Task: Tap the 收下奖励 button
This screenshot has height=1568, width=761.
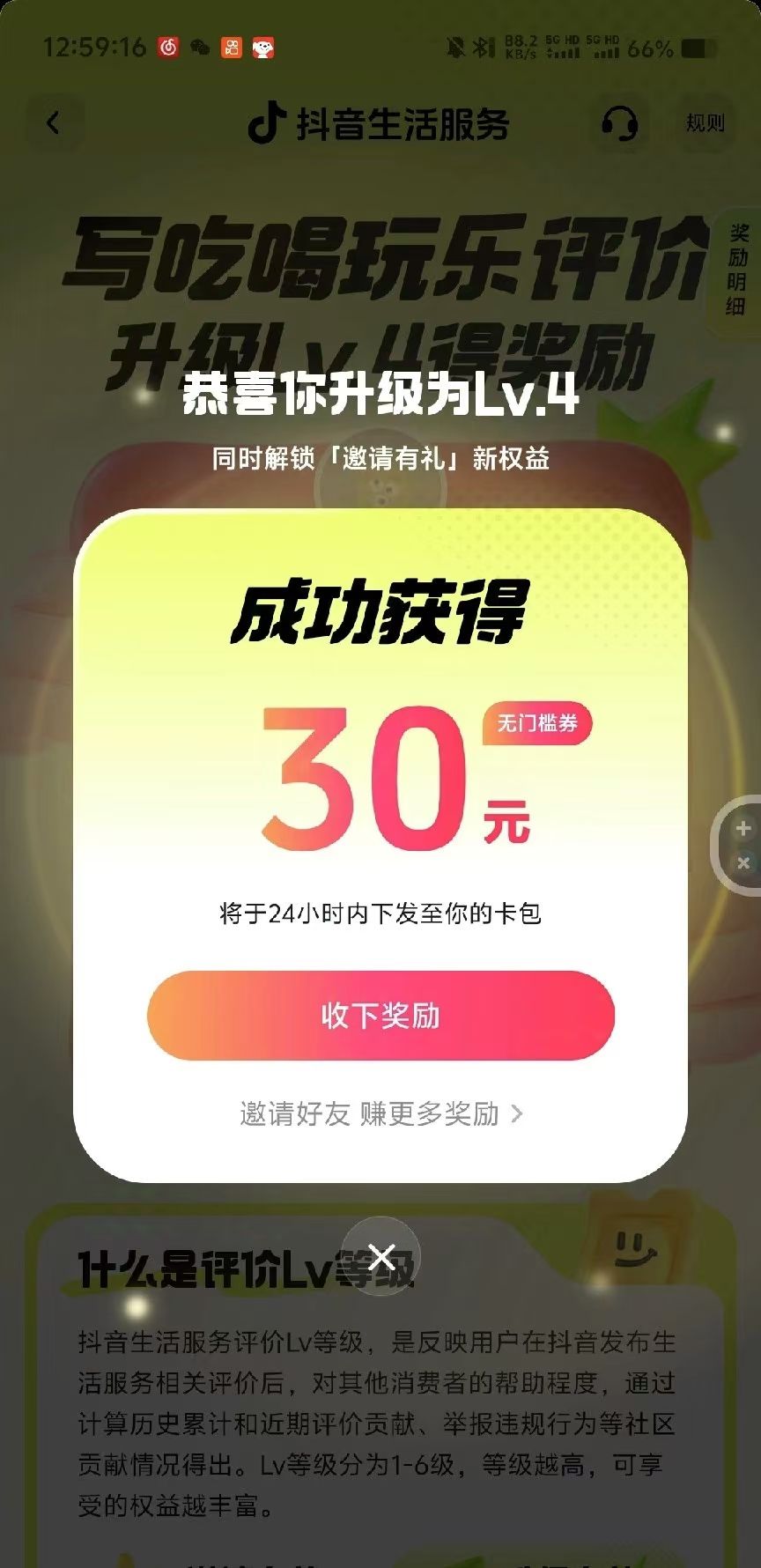Action: click(x=380, y=1016)
